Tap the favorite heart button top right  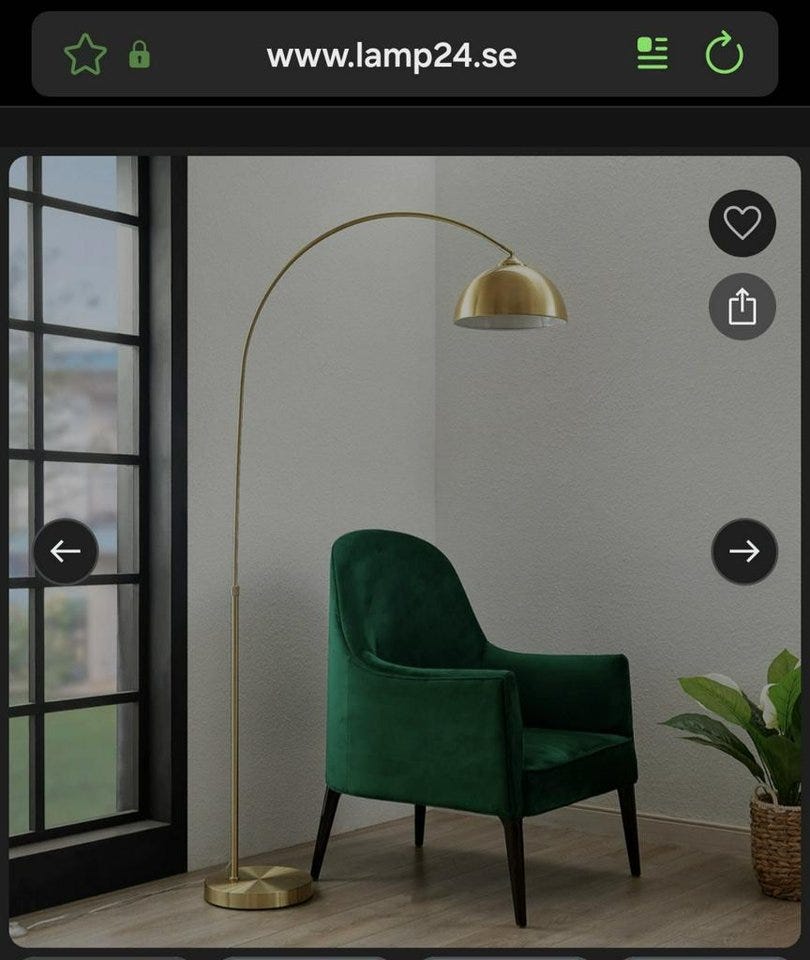pos(743,223)
